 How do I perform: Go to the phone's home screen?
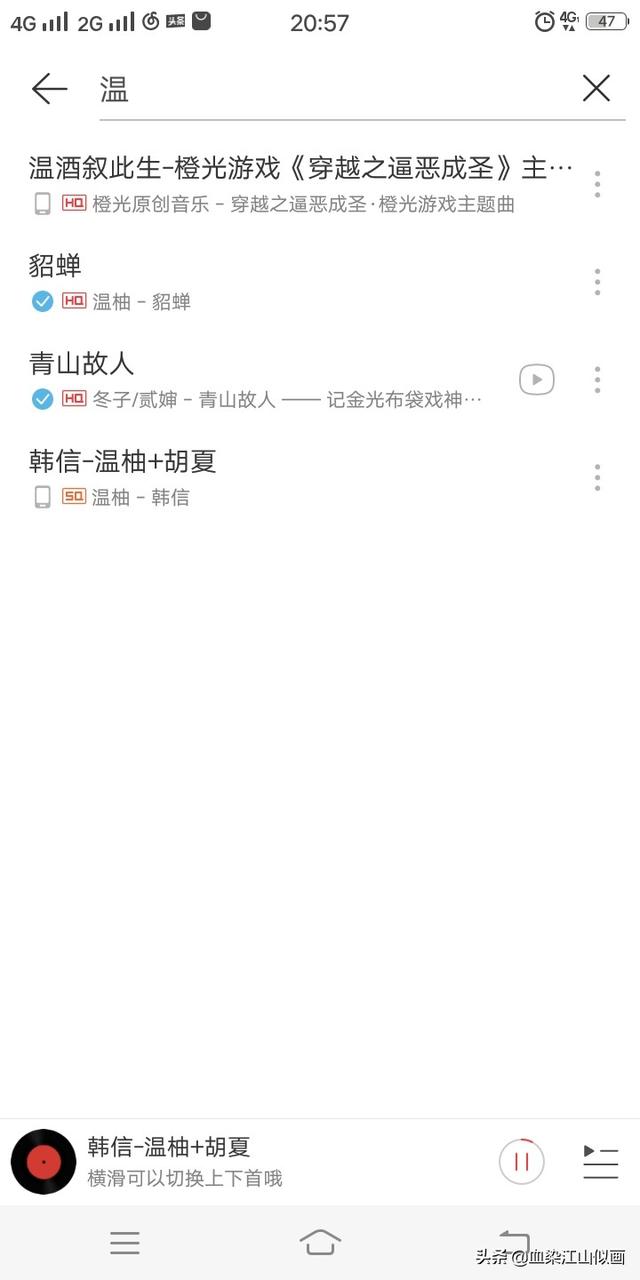(320, 1242)
